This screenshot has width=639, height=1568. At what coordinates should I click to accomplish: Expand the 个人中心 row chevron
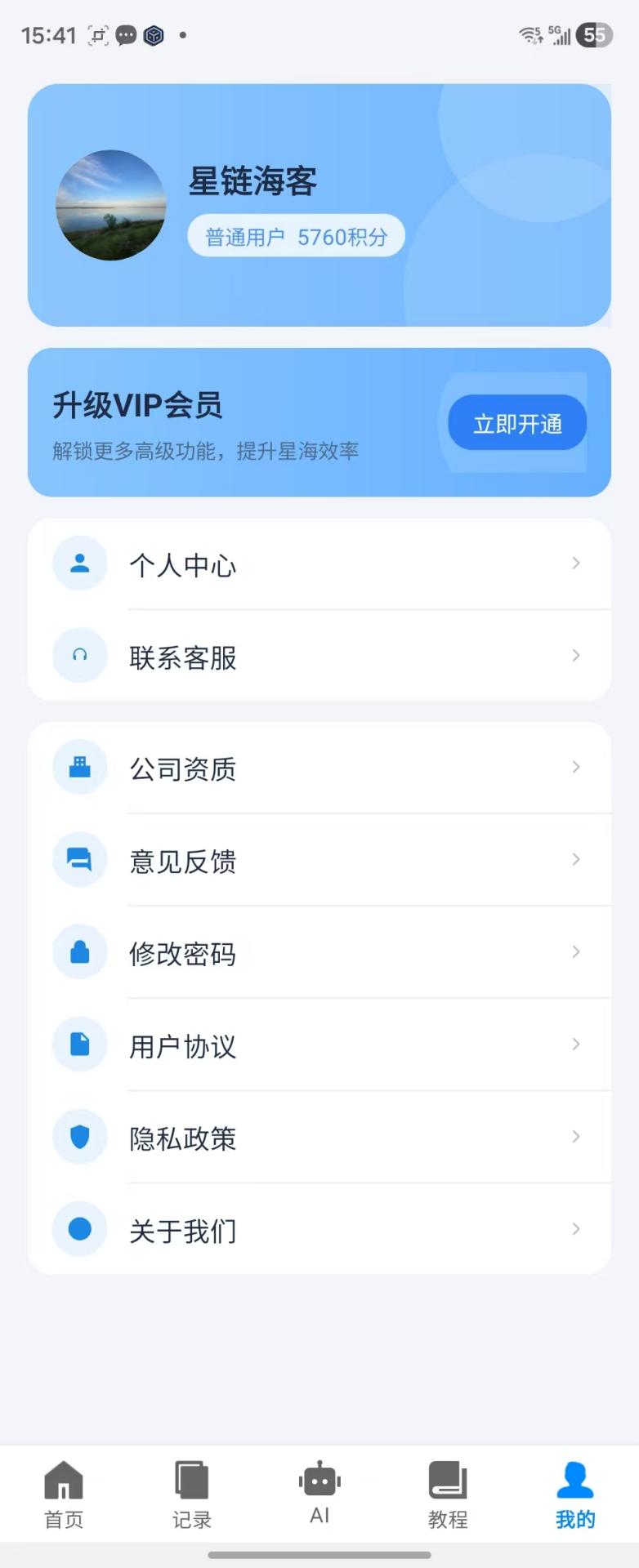coord(576,563)
